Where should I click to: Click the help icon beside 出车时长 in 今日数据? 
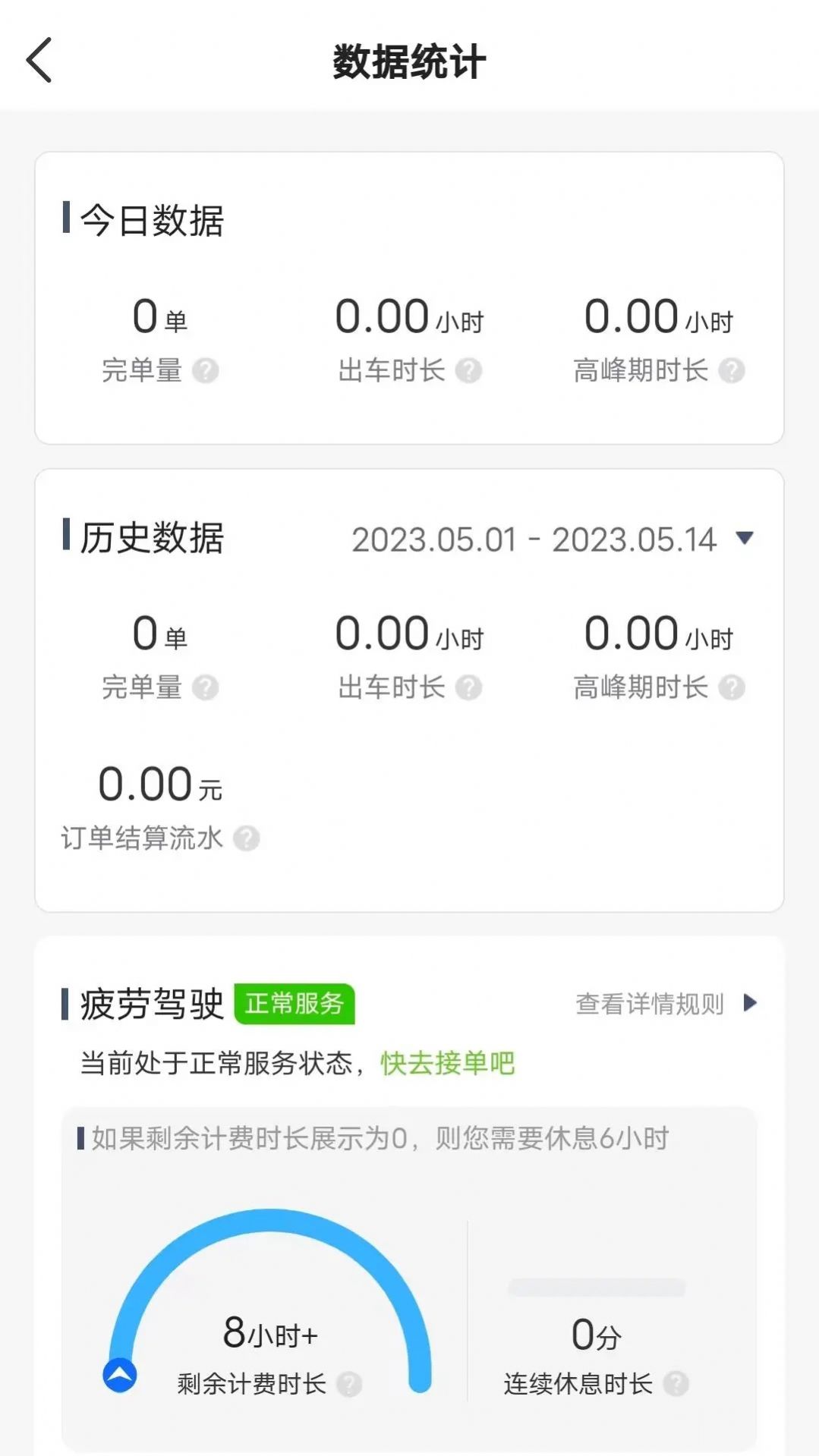tap(471, 371)
